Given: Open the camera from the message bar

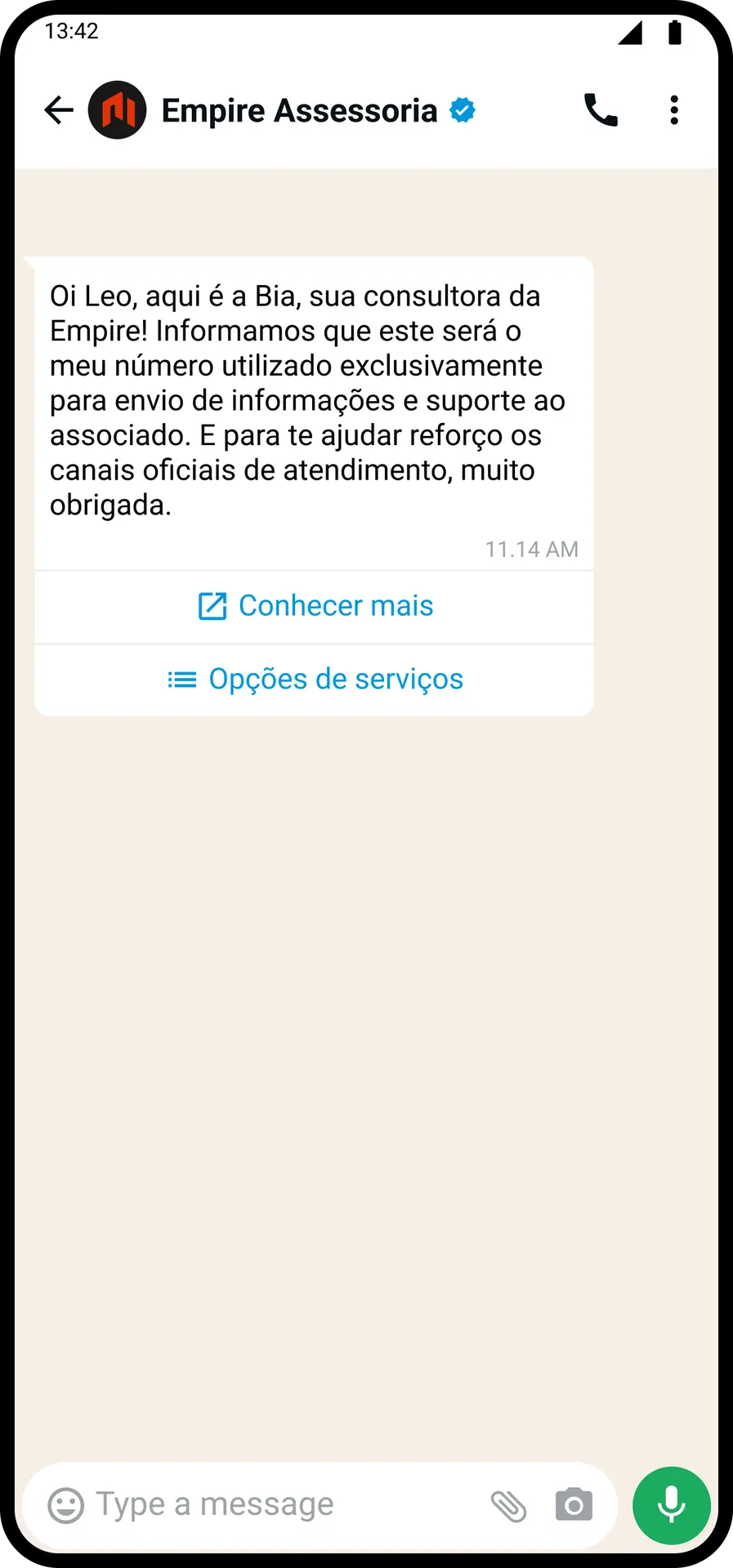Looking at the screenshot, I should pos(574,1505).
